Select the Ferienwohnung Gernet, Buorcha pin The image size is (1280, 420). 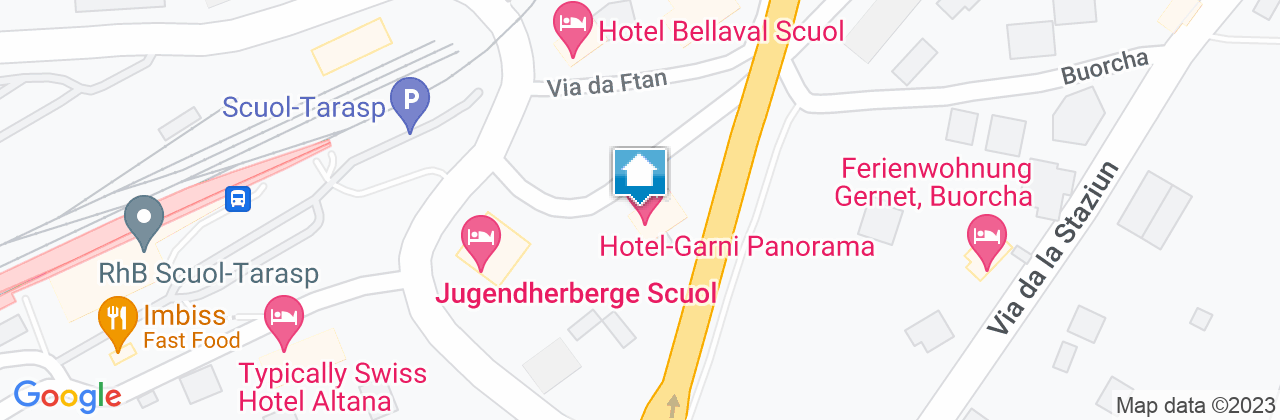[985, 241]
